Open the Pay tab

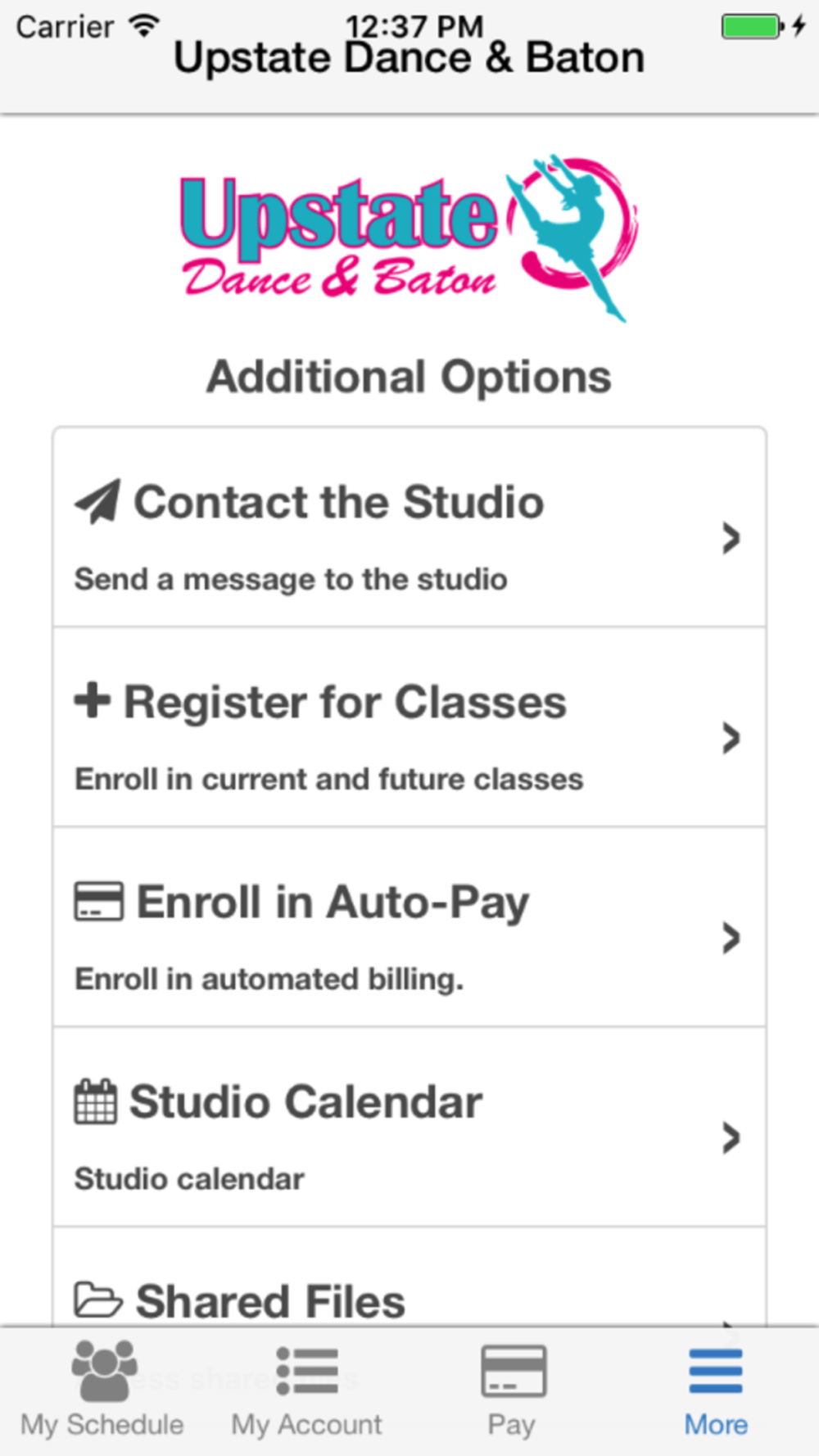tap(512, 1390)
